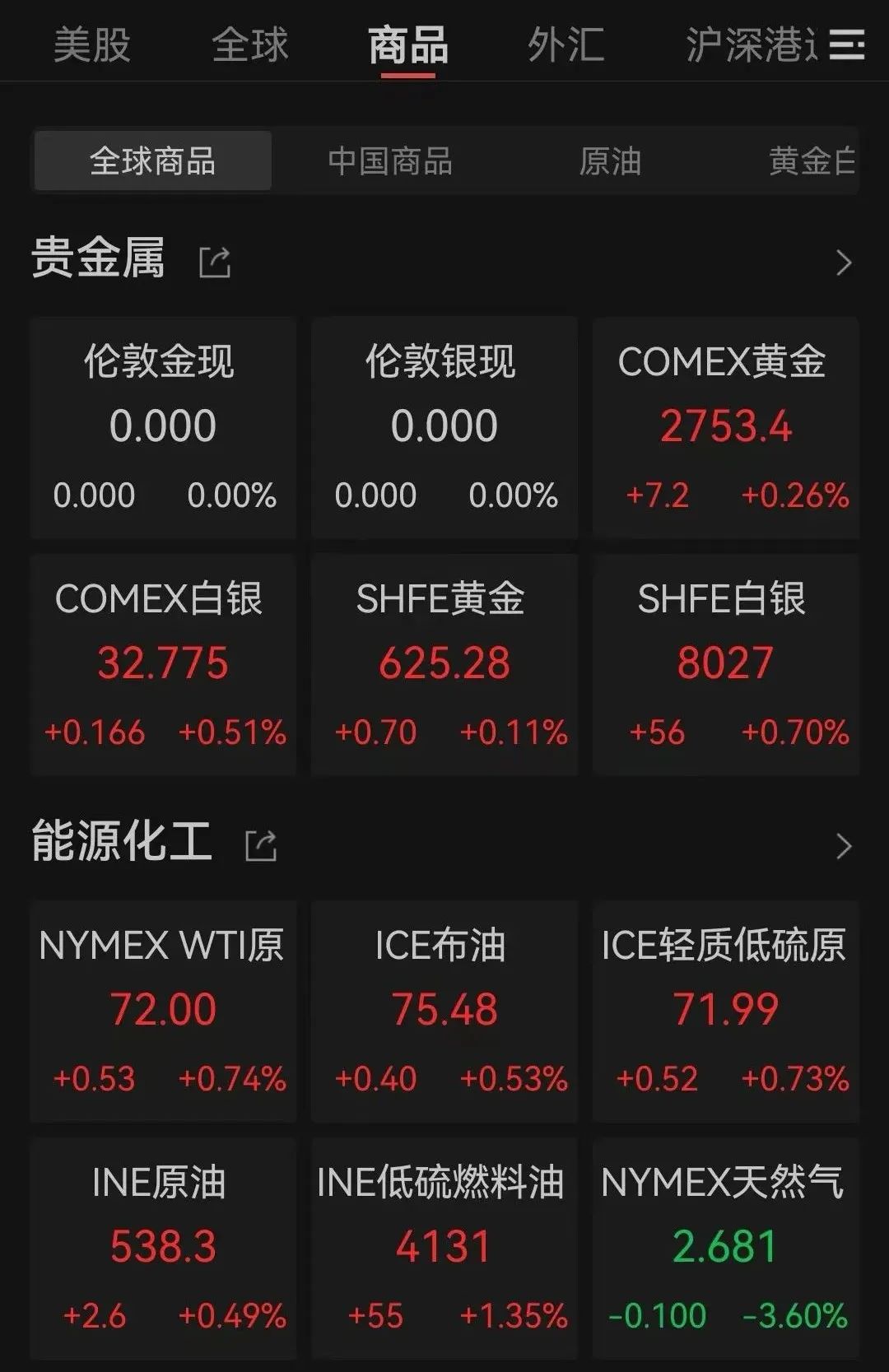Select the 中国商品 sub-tab
The height and width of the screenshot is (1372, 889).
coord(390,161)
